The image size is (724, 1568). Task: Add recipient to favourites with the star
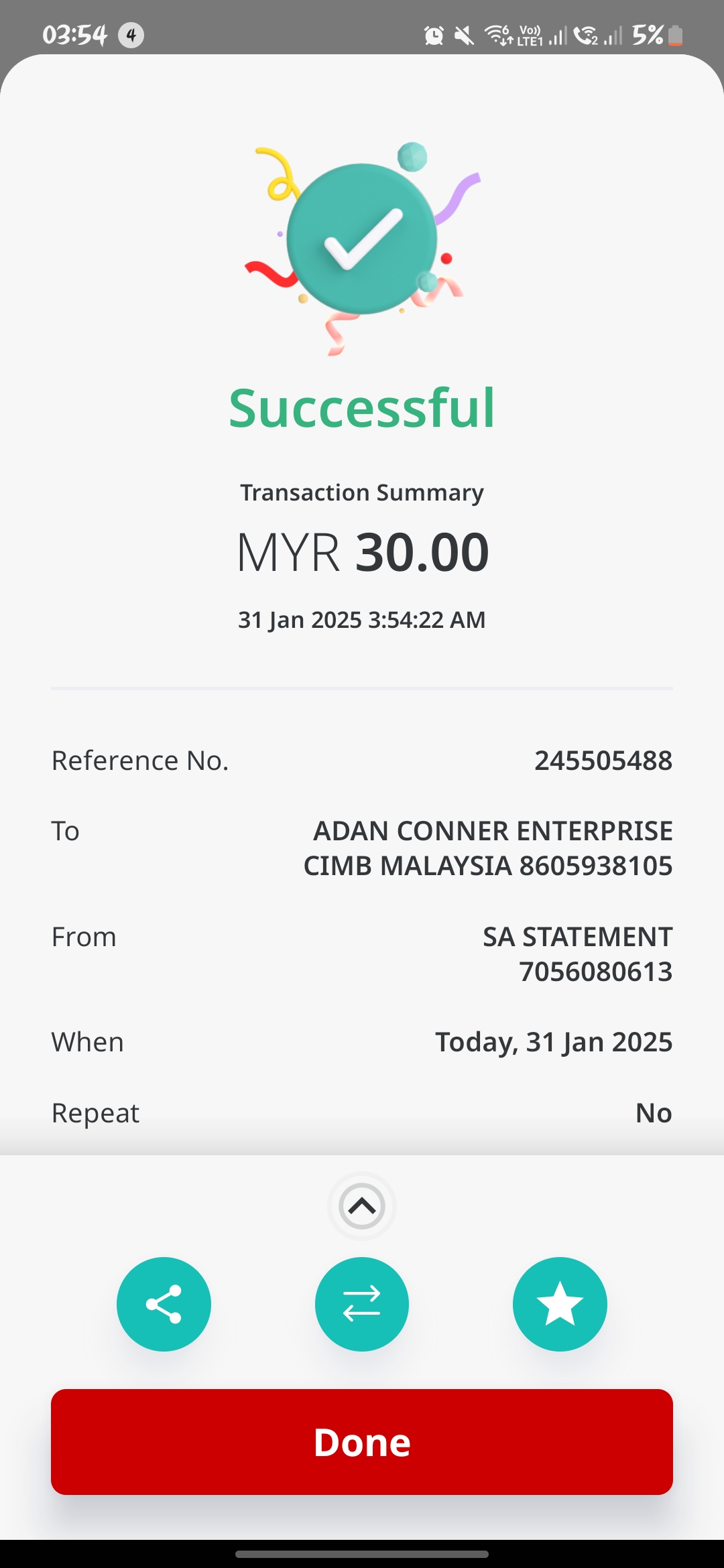click(x=560, y=1304)
